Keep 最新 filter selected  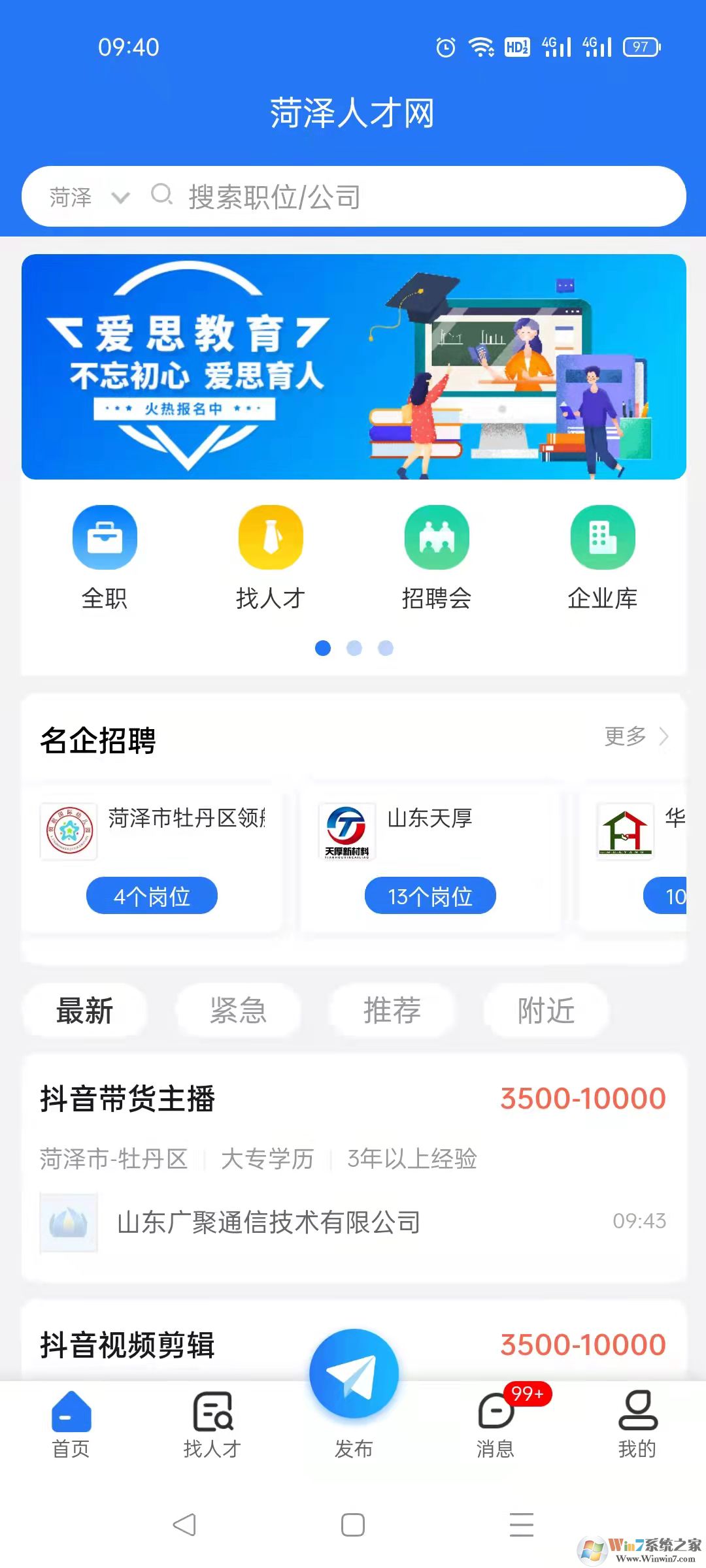pos(85,1010)
